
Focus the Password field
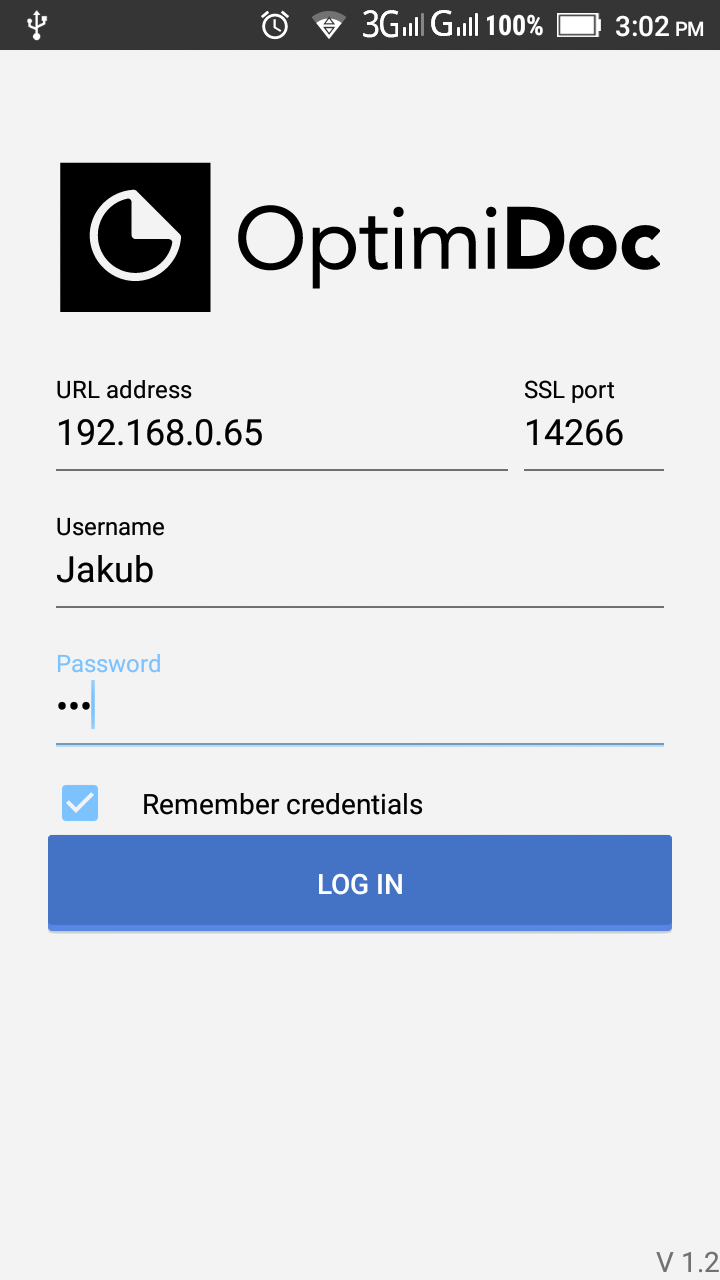click(x=358, y=706)
